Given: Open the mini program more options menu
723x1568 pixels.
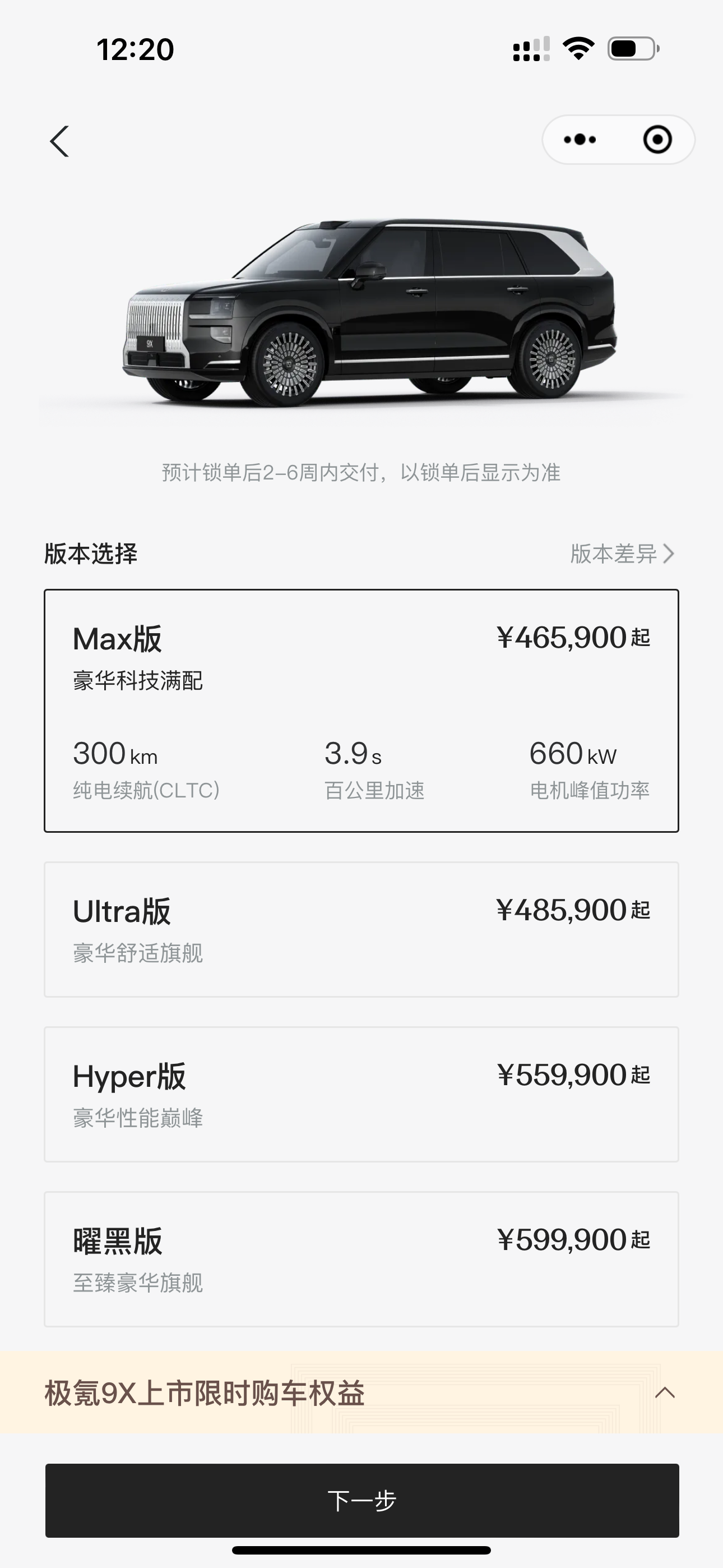Looking at the screenshot, I should click(x=580, y=140).
